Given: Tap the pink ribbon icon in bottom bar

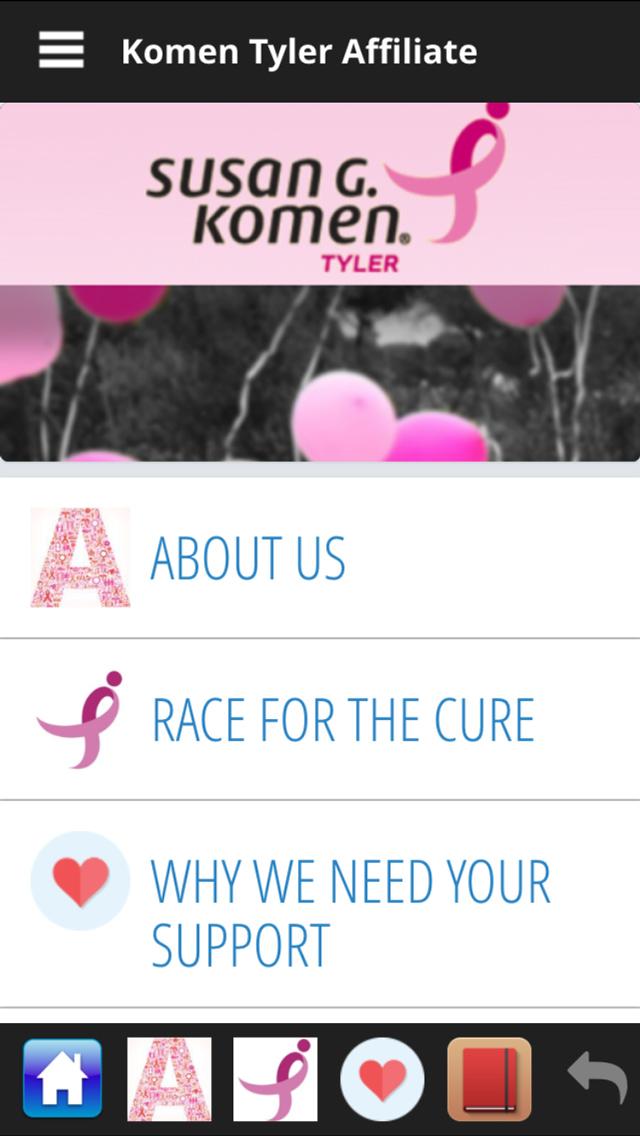Looking at the screenshot, I should pyautogui.click(x=275, y=1078).
